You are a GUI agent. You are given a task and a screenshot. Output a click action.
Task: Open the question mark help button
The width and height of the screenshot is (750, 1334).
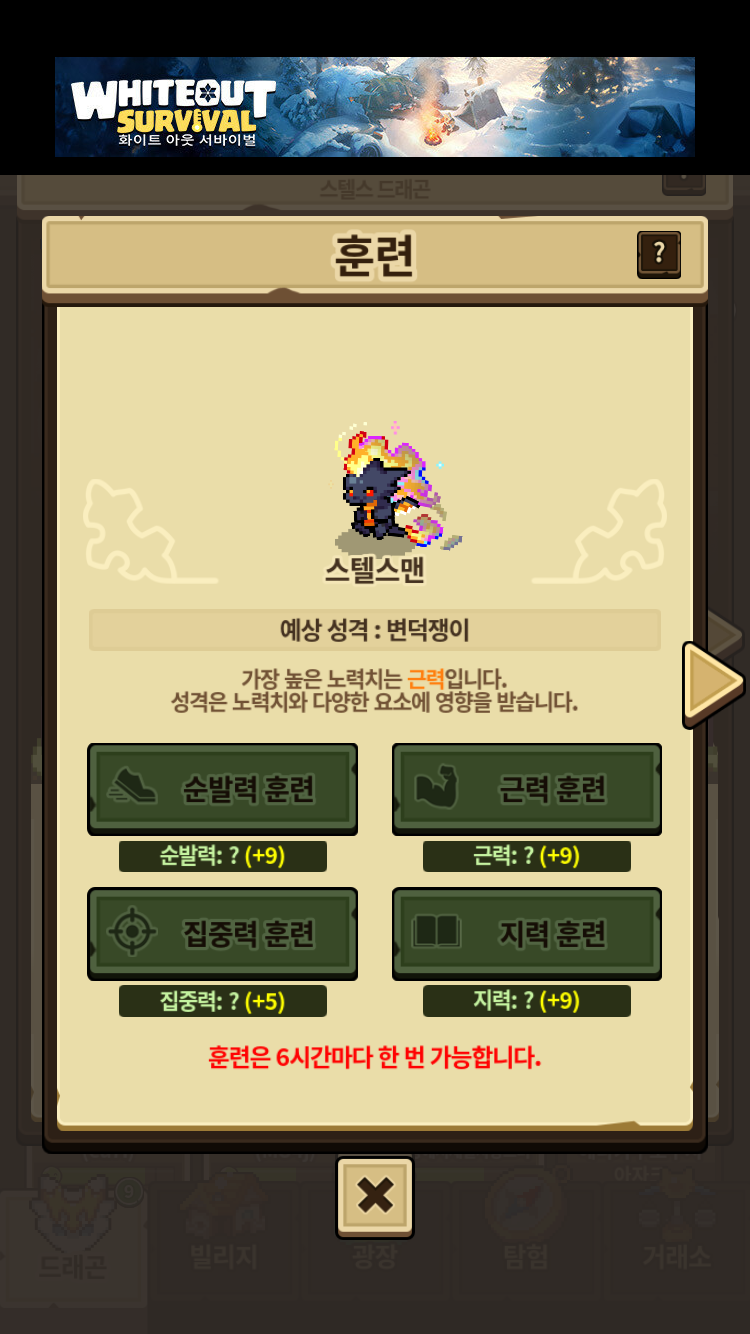coord(659,255)
